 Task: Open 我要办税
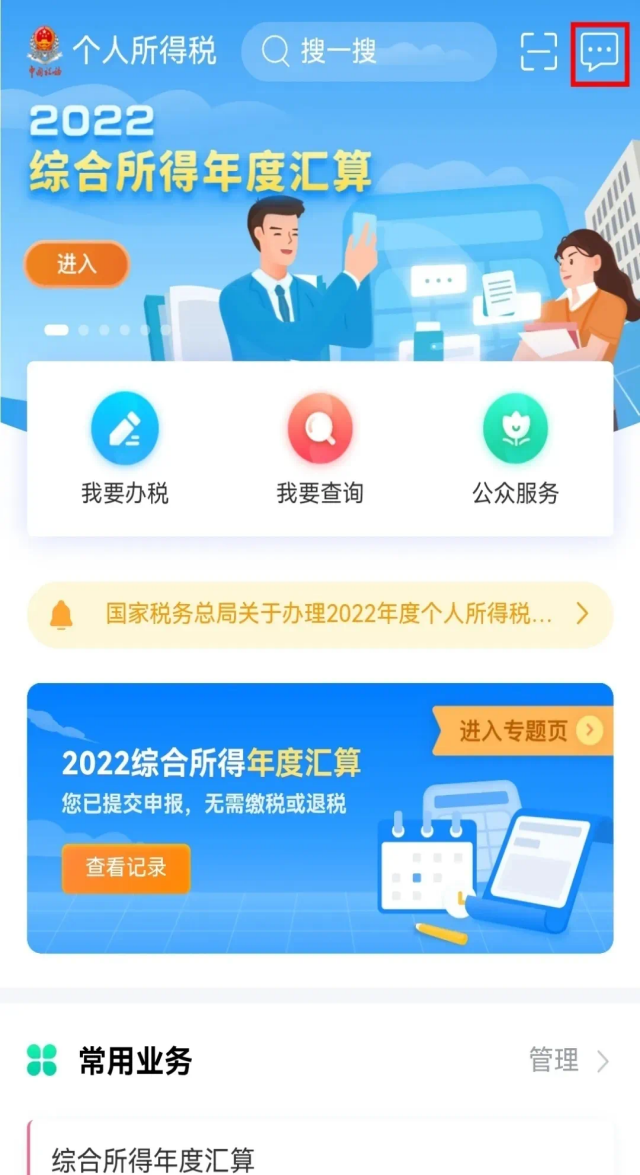[x=125, y=448]
